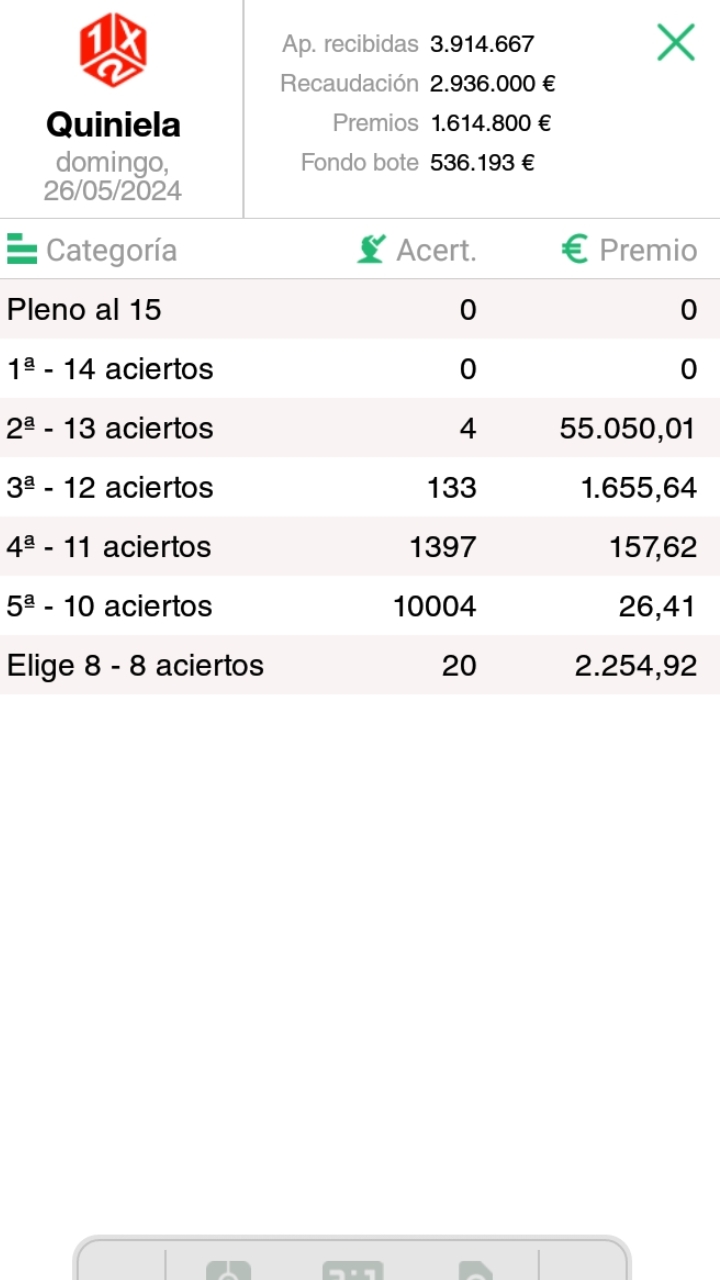The height and width of the screenshot is (1280, 720).
Task: Close the Quiniela prize breakdown
Action: [x=676, y=43]
